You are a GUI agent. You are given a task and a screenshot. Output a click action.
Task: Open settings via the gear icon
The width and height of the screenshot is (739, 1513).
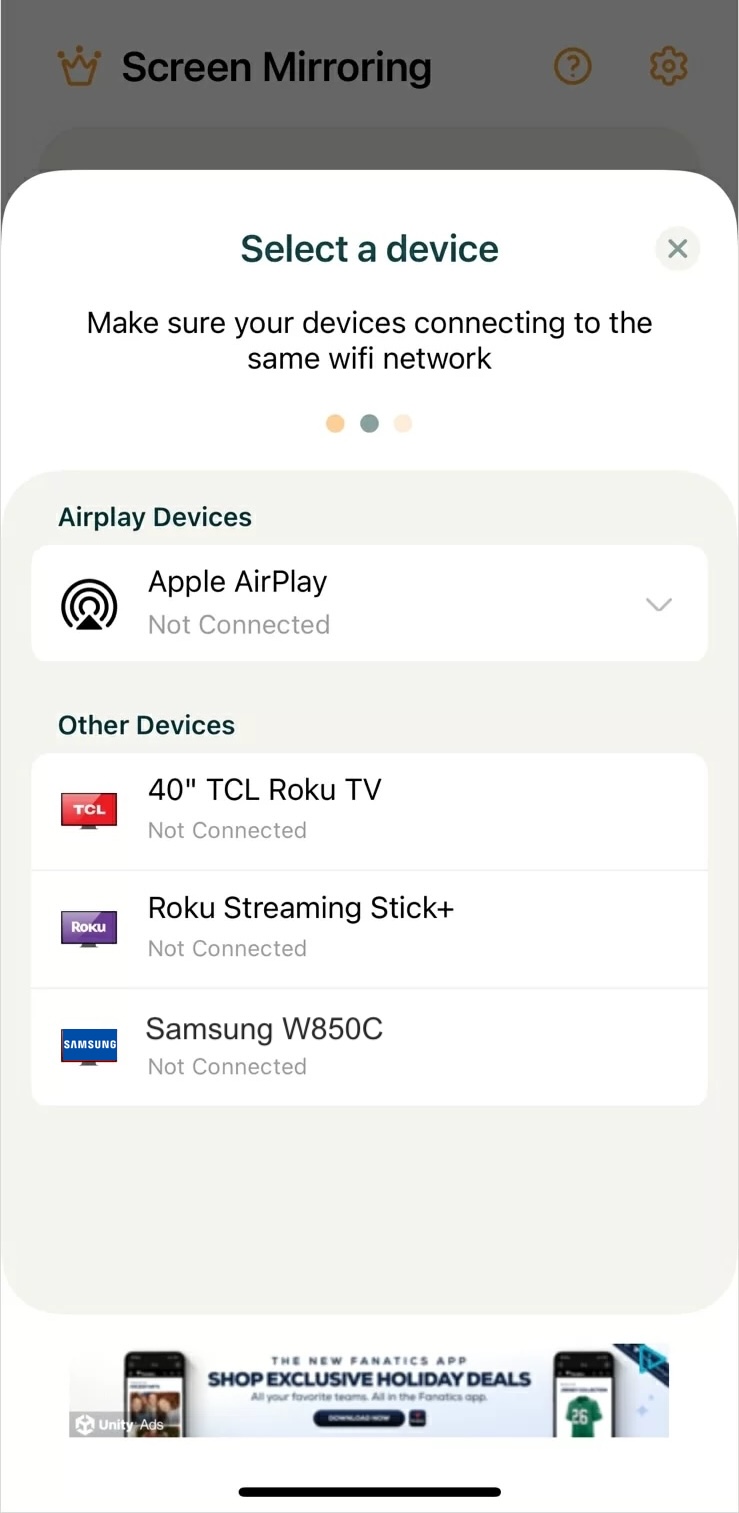[668, 66]
